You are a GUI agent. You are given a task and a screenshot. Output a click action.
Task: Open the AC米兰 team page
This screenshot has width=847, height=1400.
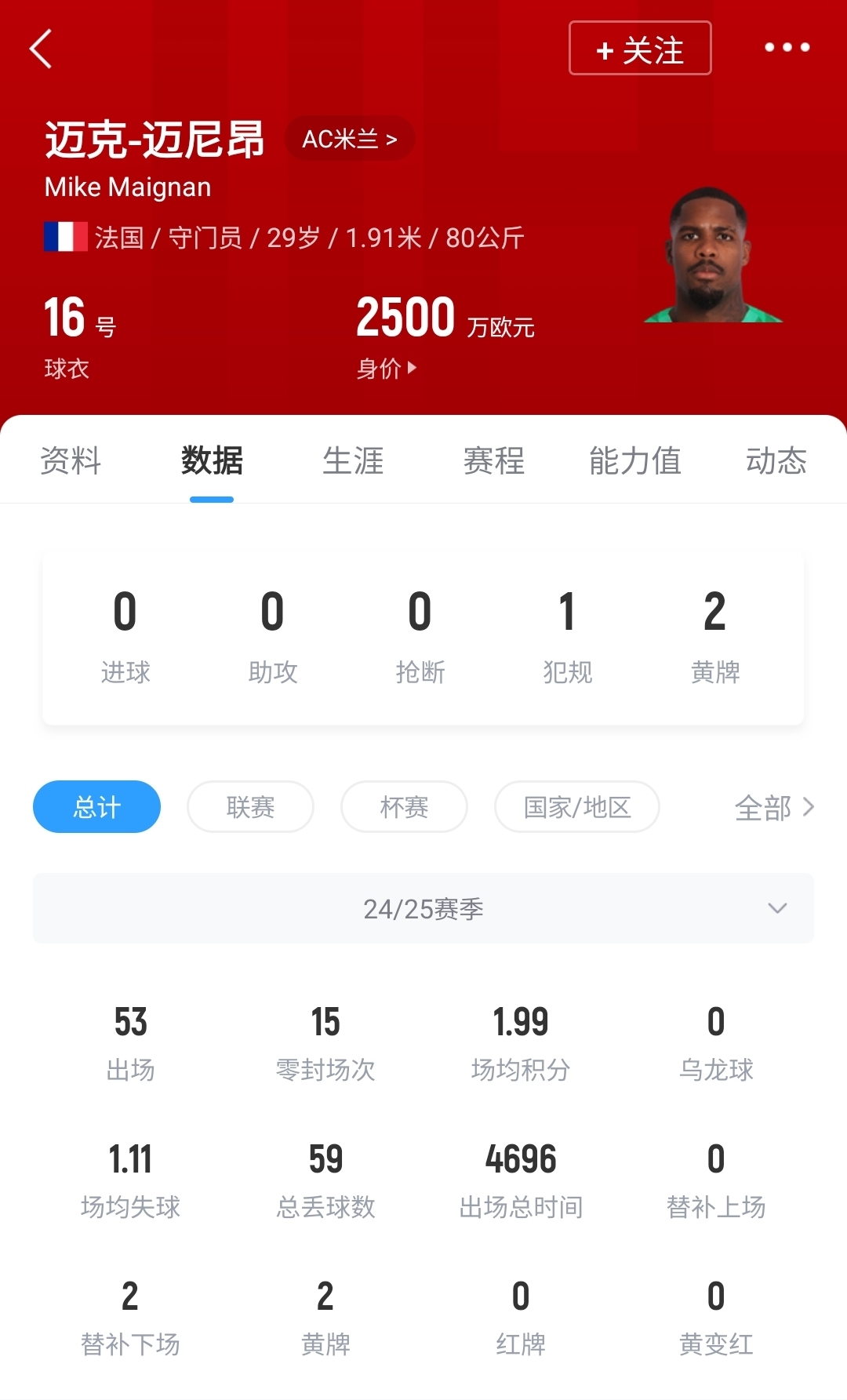click(350, 139)
